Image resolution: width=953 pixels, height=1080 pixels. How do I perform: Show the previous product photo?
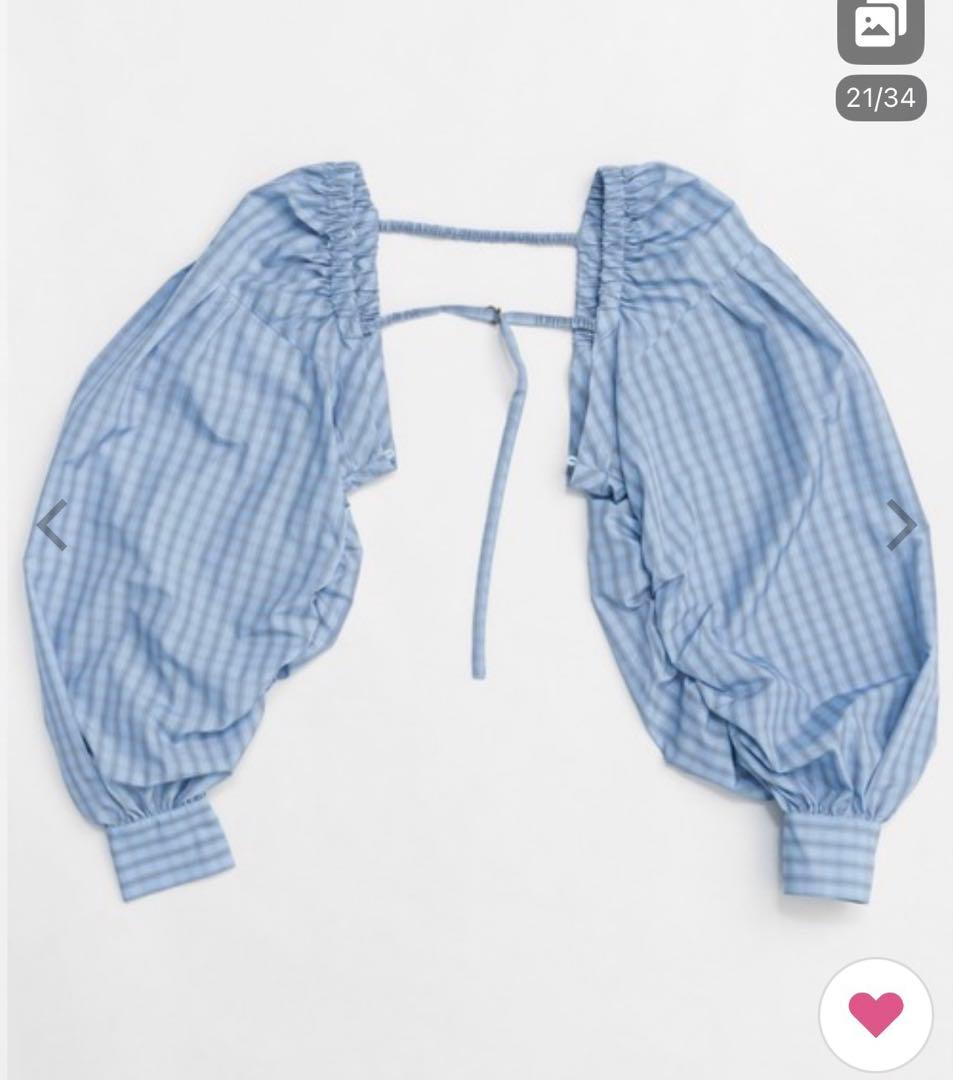pyautogui.click(x=52, y=524)
